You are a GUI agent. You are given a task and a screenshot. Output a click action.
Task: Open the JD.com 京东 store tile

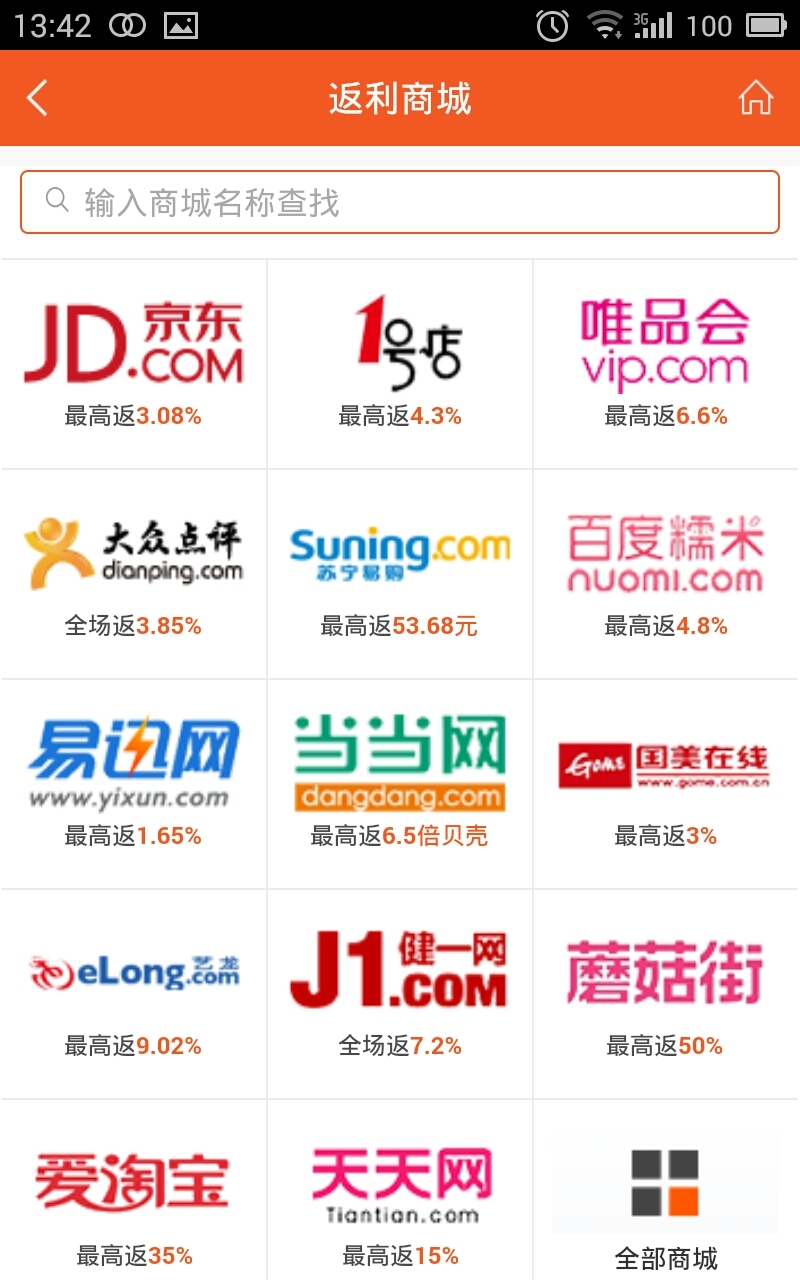click(x=134, y=364)
